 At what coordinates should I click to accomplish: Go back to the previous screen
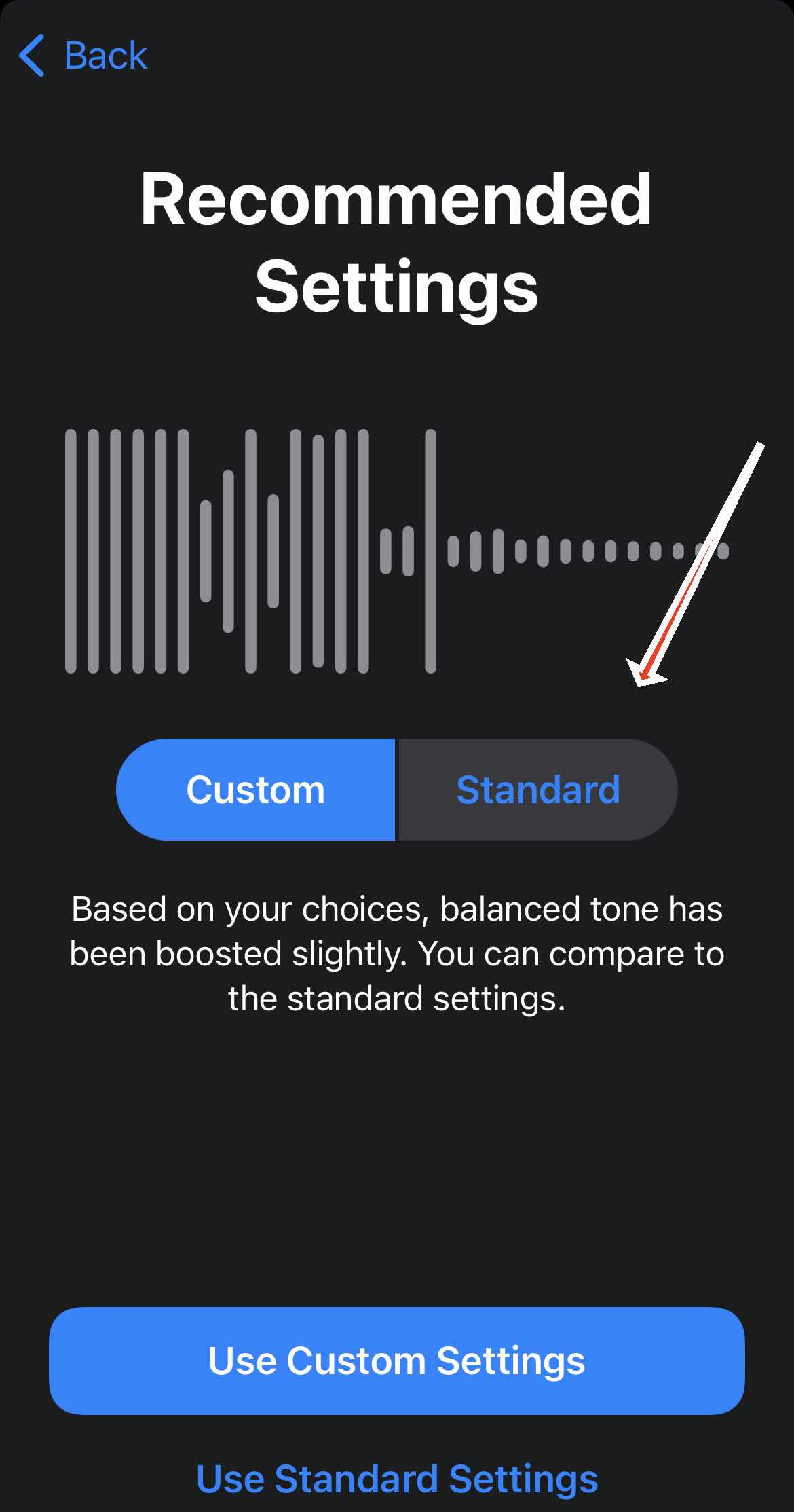[83, 56]
